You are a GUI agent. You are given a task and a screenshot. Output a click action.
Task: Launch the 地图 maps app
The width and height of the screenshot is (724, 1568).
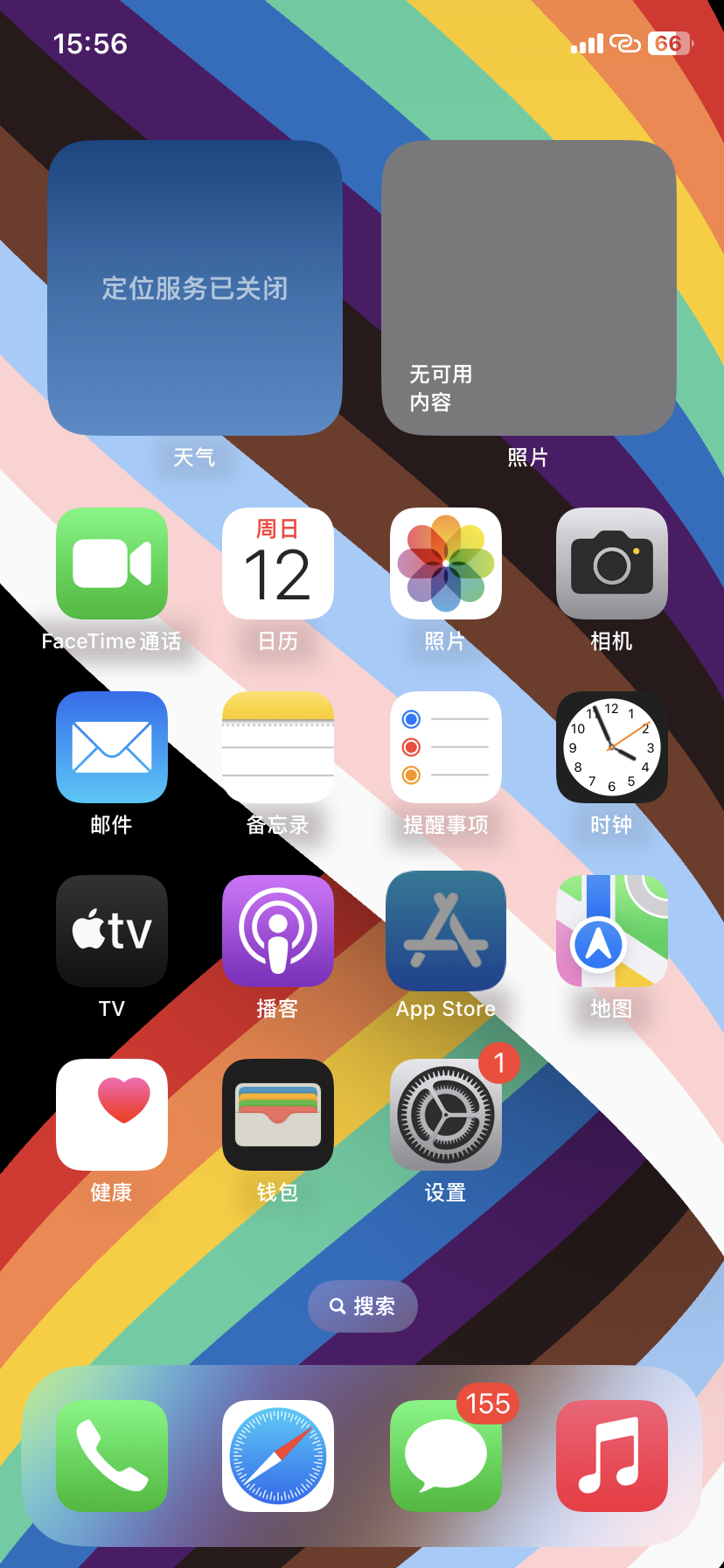pos(612,931)
